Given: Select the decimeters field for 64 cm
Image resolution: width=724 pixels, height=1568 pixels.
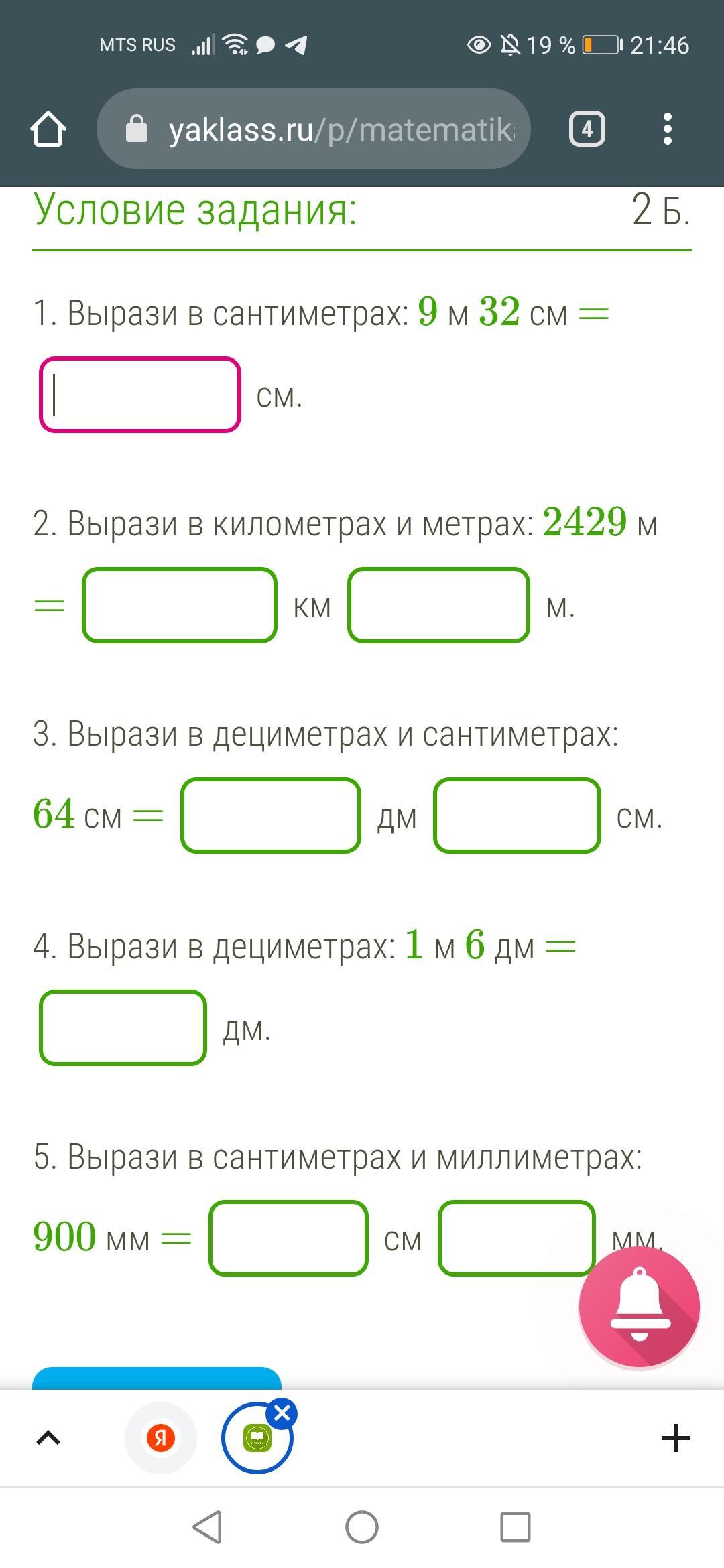Looking at the screenshot, I should click(271, 815).
